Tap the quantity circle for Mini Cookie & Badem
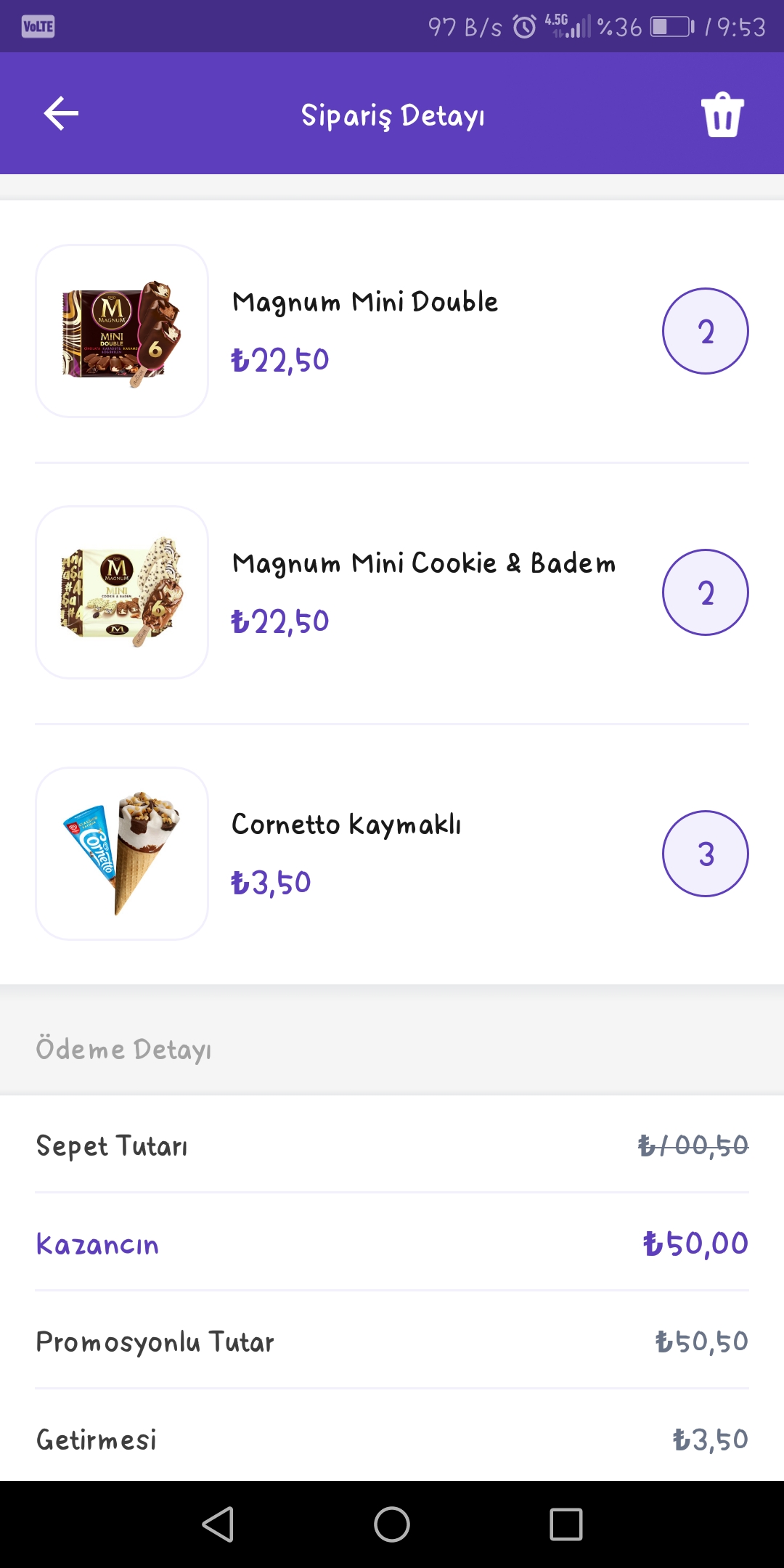Screen dimensions: 784x1568 click(705, 592)
